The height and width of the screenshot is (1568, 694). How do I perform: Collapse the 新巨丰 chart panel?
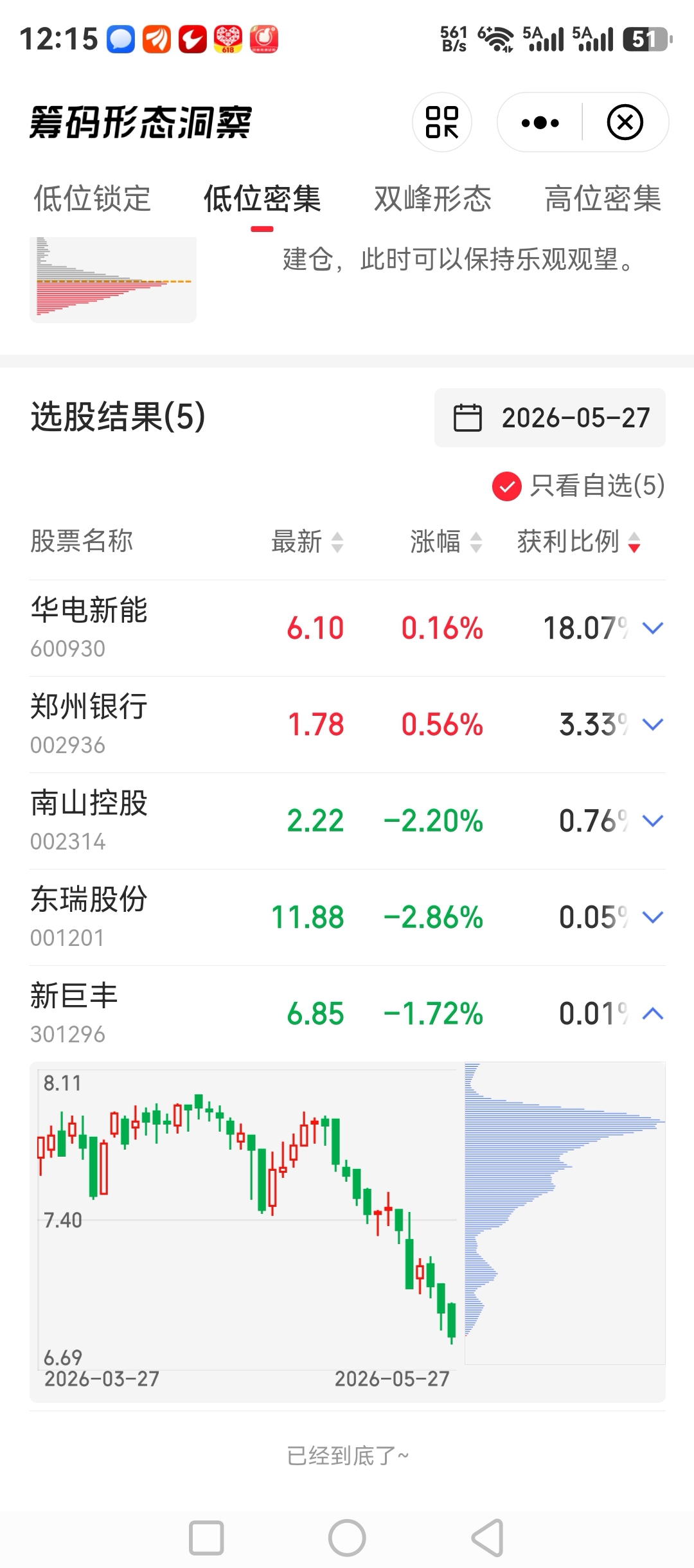[653, 1013]
